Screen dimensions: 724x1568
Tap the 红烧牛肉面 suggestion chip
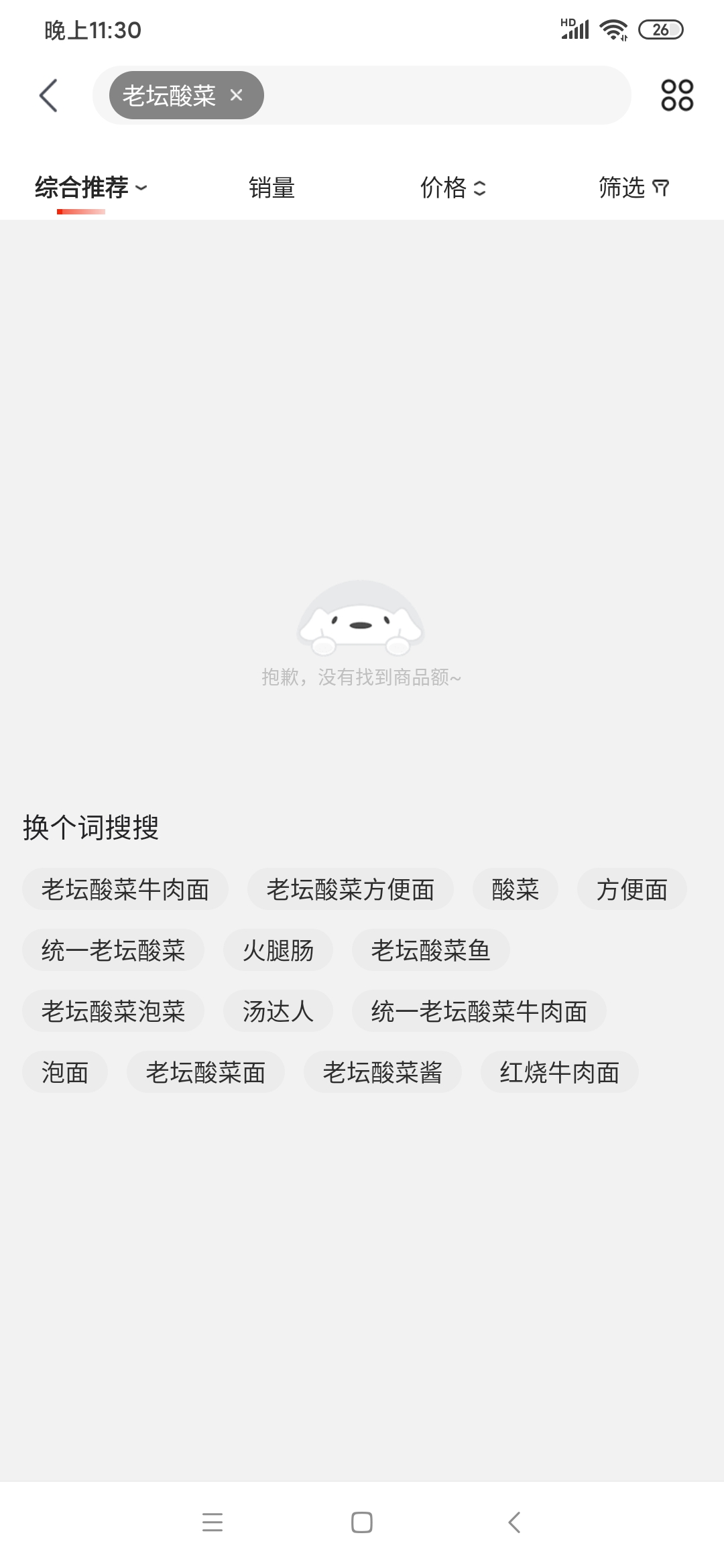[x=560, y=1071]
